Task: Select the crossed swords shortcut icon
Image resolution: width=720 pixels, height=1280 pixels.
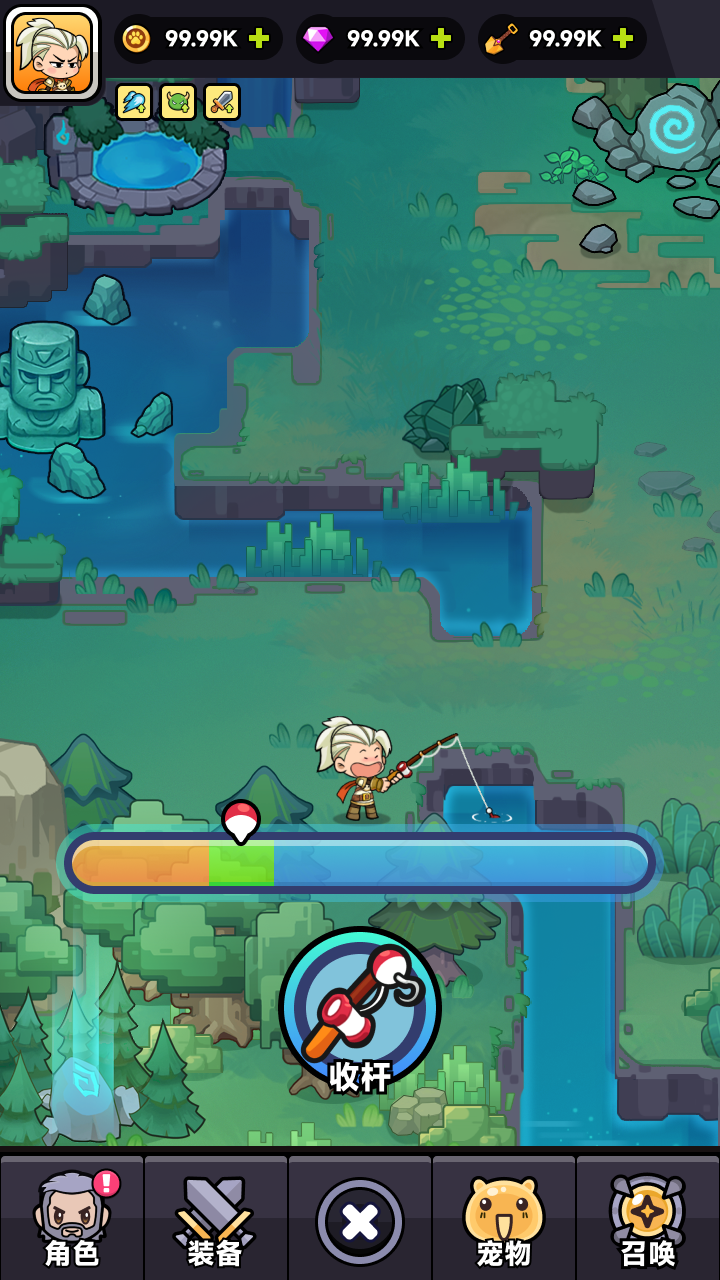Action: click(223, 101)
